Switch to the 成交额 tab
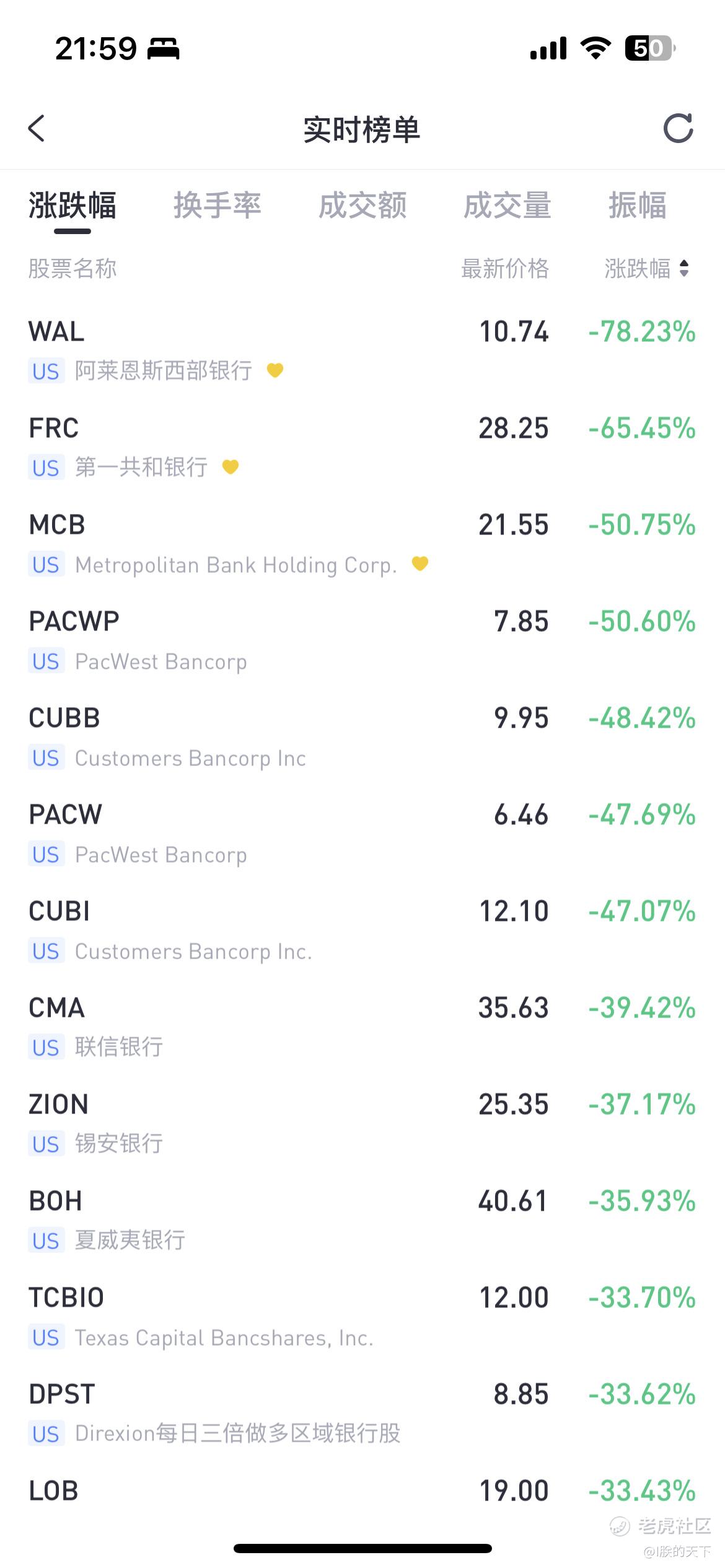 click(362, 206)
